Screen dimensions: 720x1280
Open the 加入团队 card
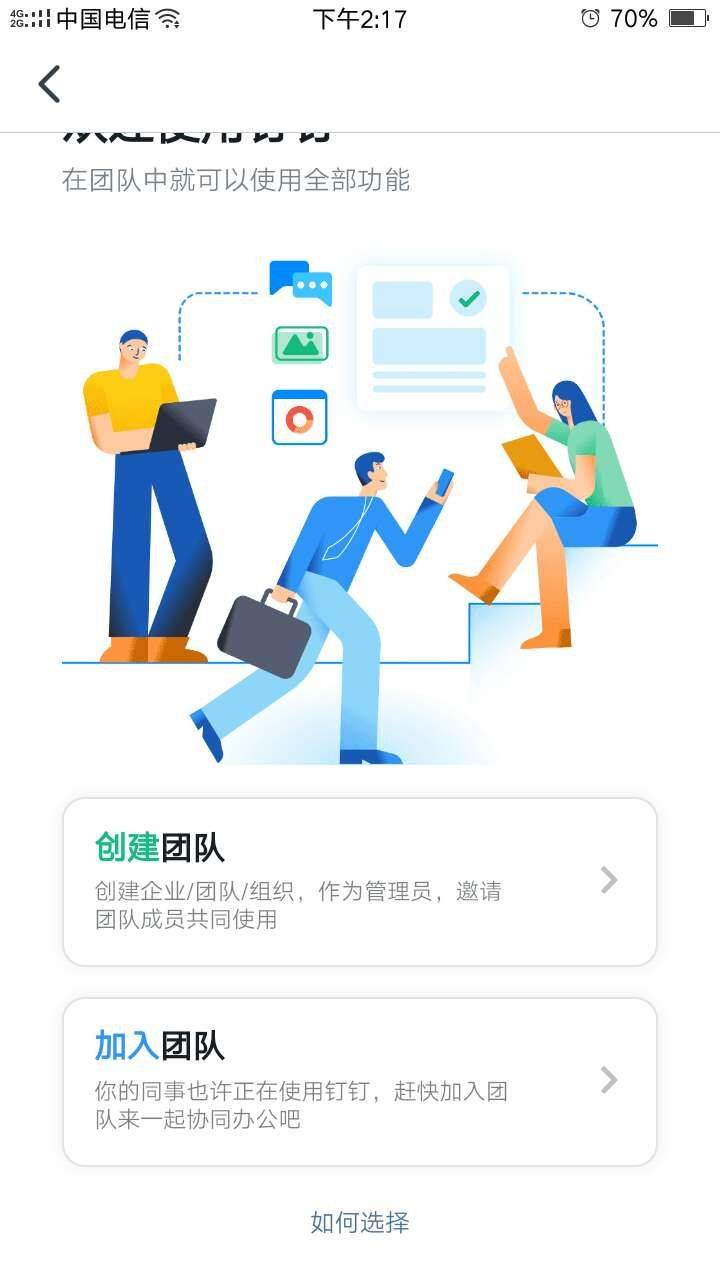click(359, 1081)
